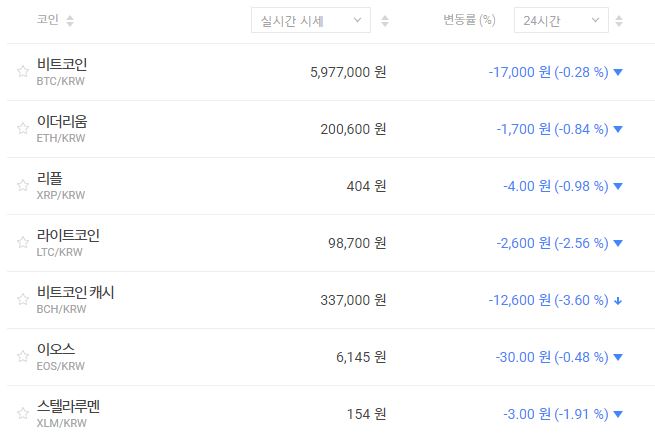Add 스텔라루멘 to favorites
The height and width of the screenshot is (436, 655).
click(22, 414)
